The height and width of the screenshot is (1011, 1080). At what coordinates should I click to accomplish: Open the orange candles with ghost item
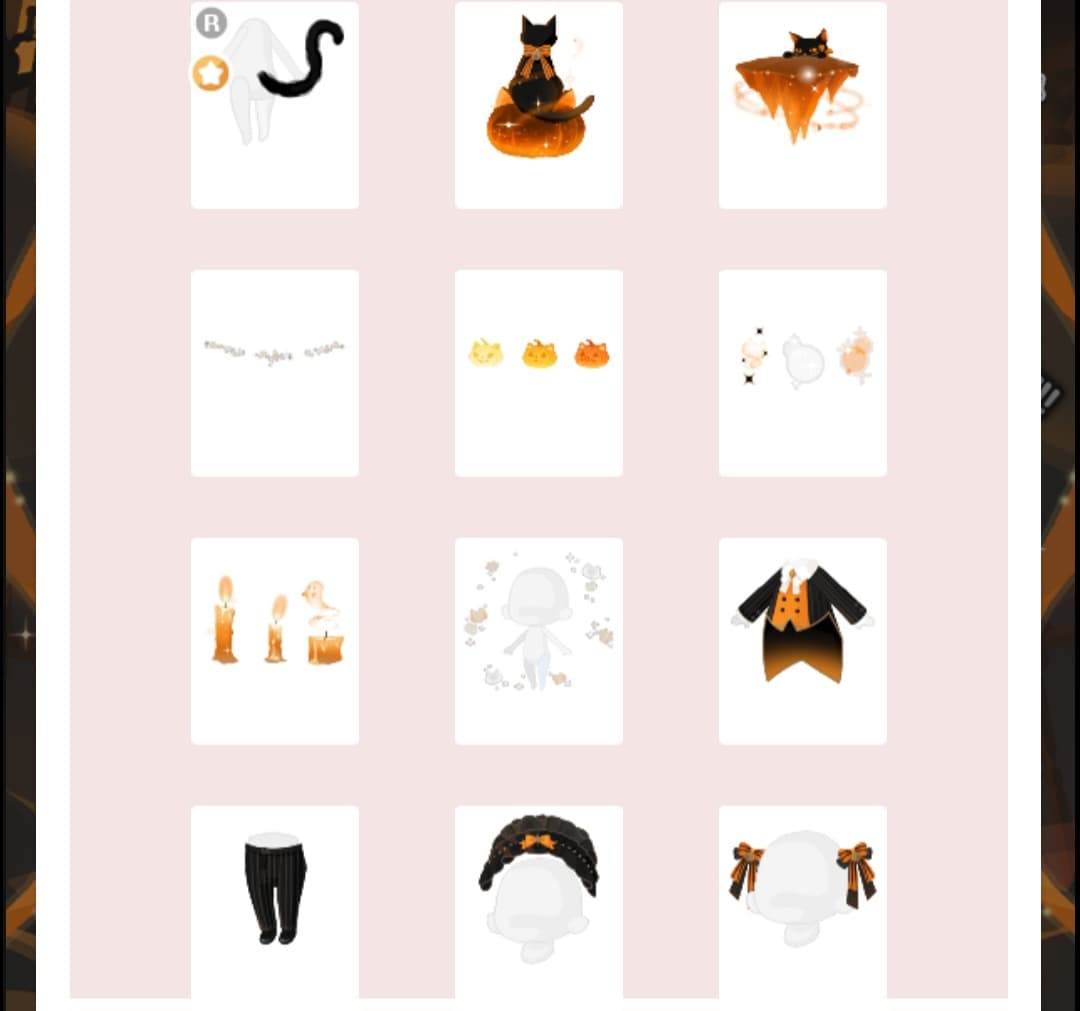pos(275,640)
